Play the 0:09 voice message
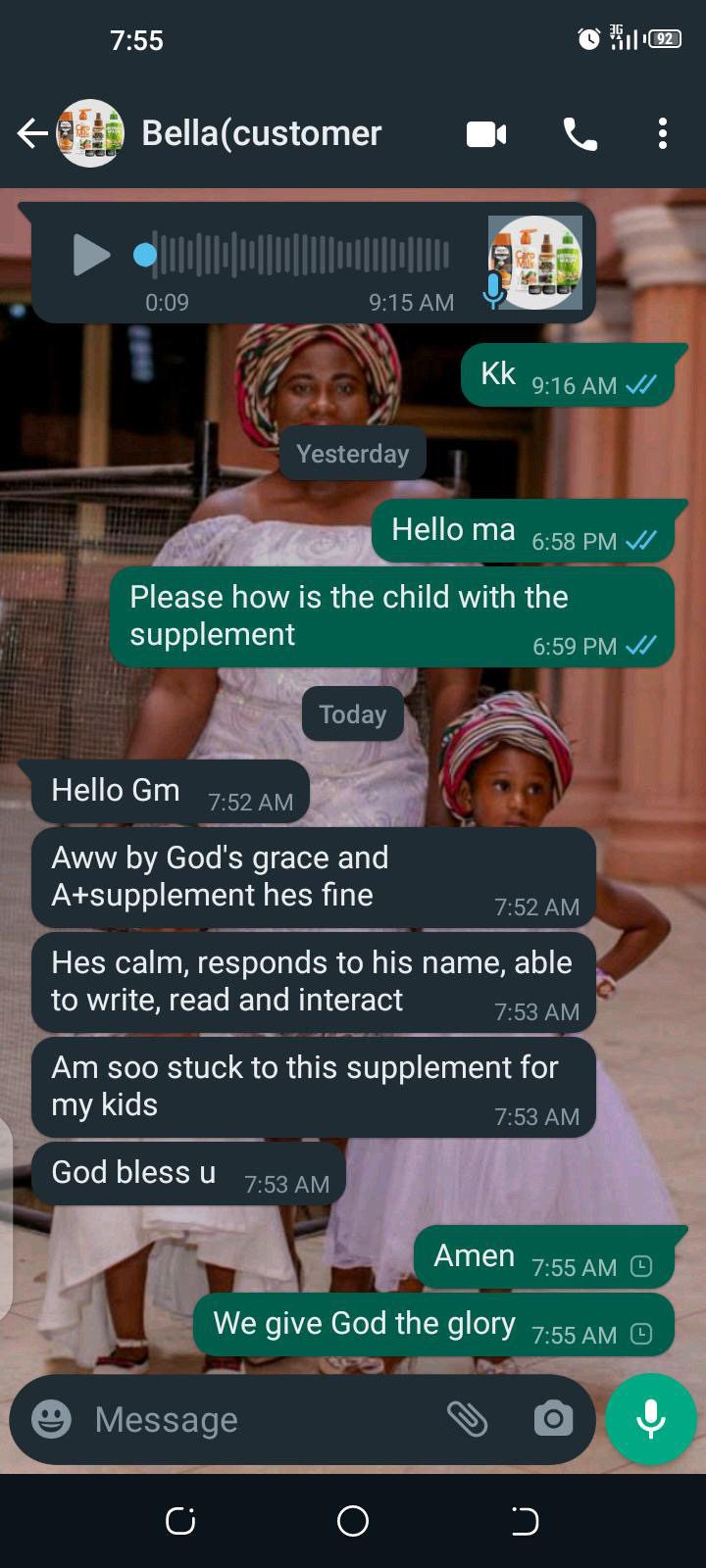Viewport: 706px width, 1568px height. pyautogui.click(x=91, y=256)
